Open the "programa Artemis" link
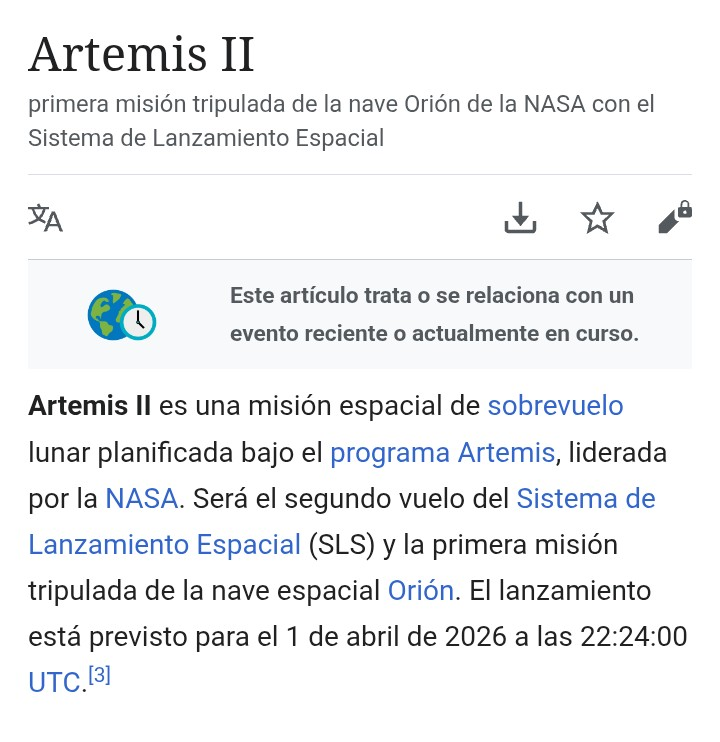 (442, 452)
